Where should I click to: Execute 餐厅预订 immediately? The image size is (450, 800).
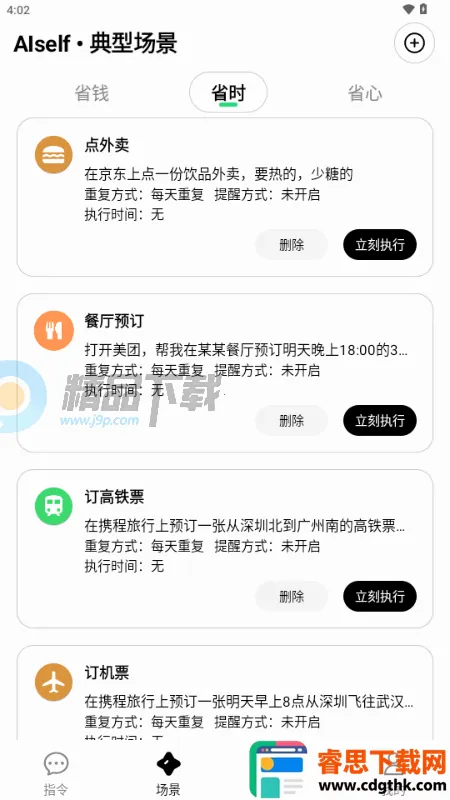pyautogui.click(x=380, y=421)
